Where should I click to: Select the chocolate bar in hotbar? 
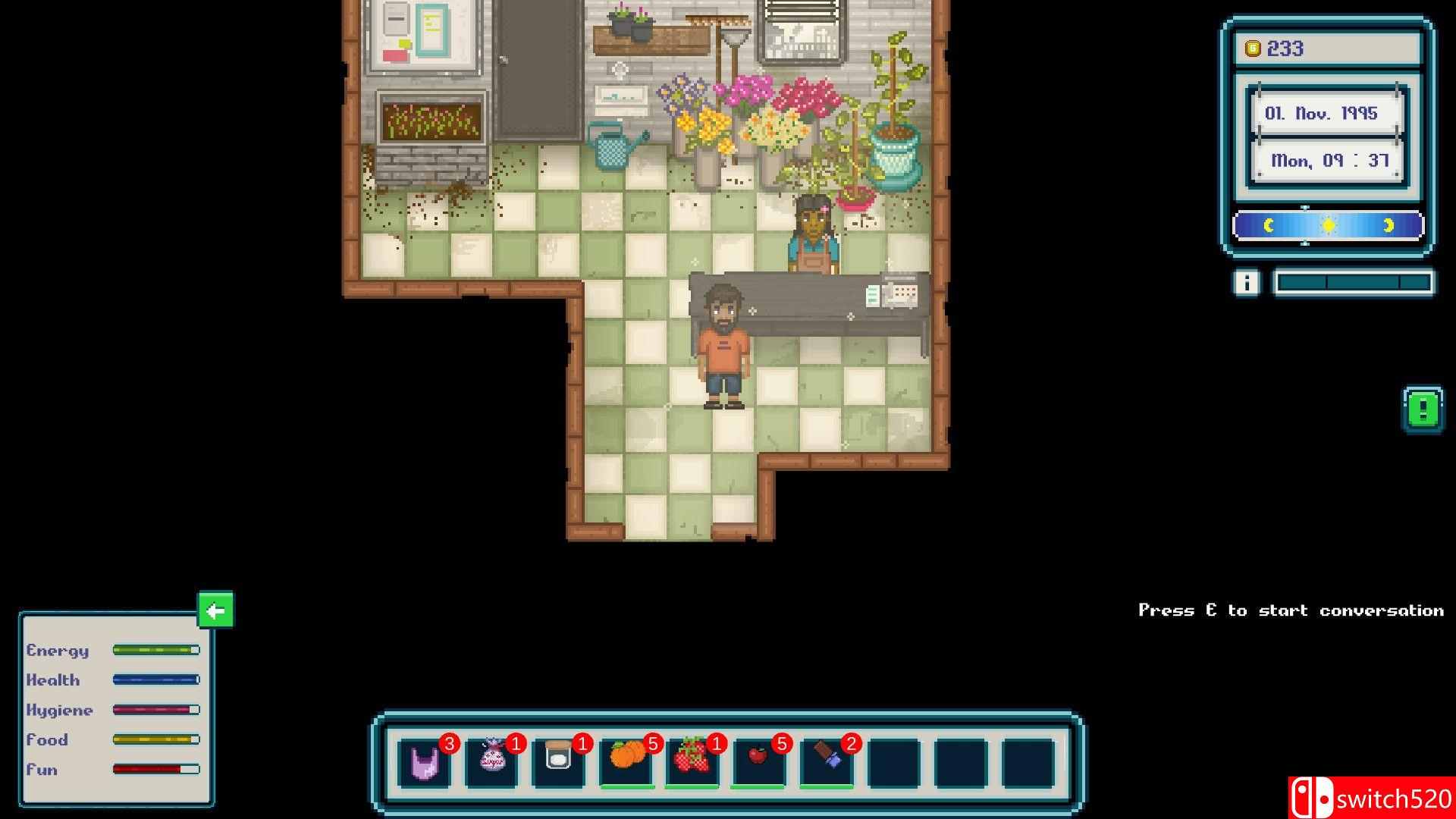[x=827, y=762]
